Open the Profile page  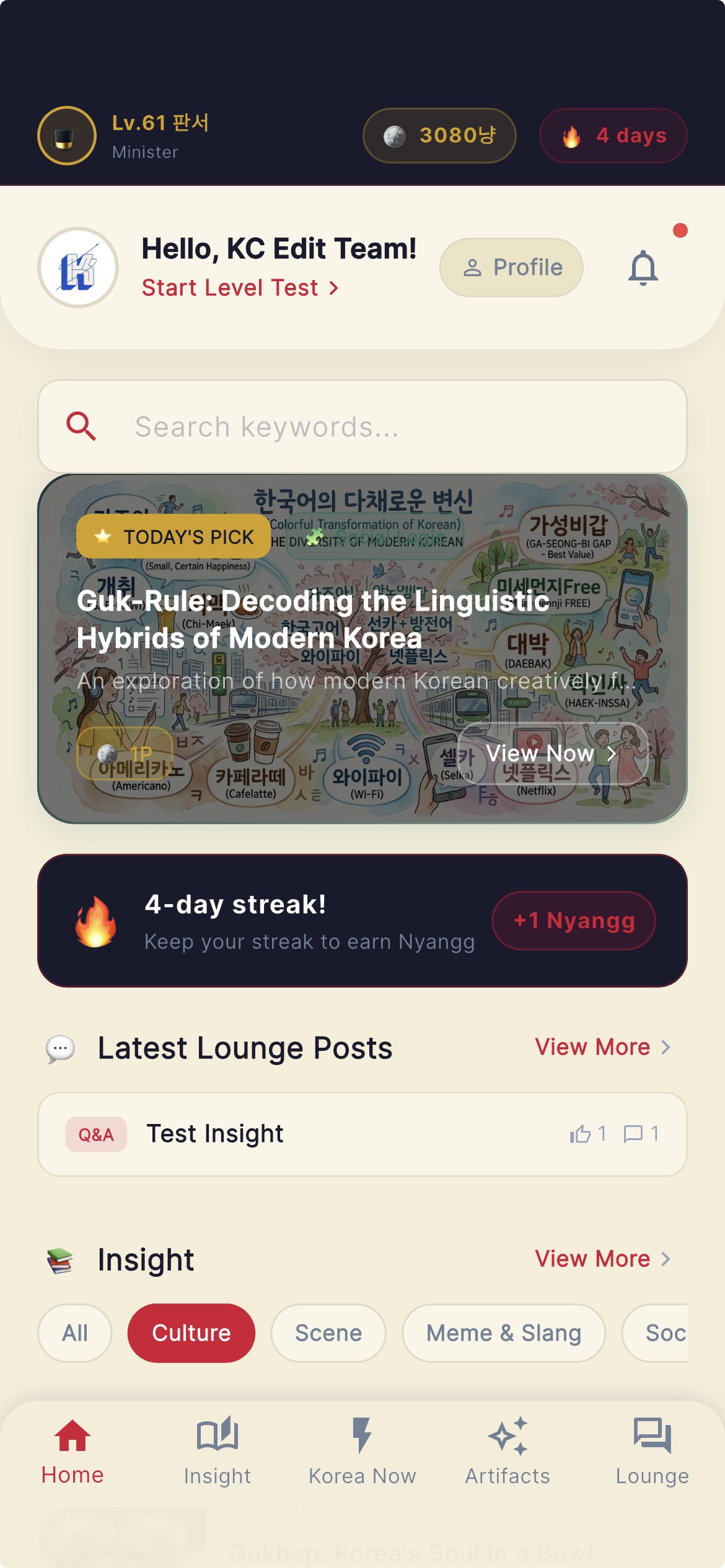(x=511, y=267)
